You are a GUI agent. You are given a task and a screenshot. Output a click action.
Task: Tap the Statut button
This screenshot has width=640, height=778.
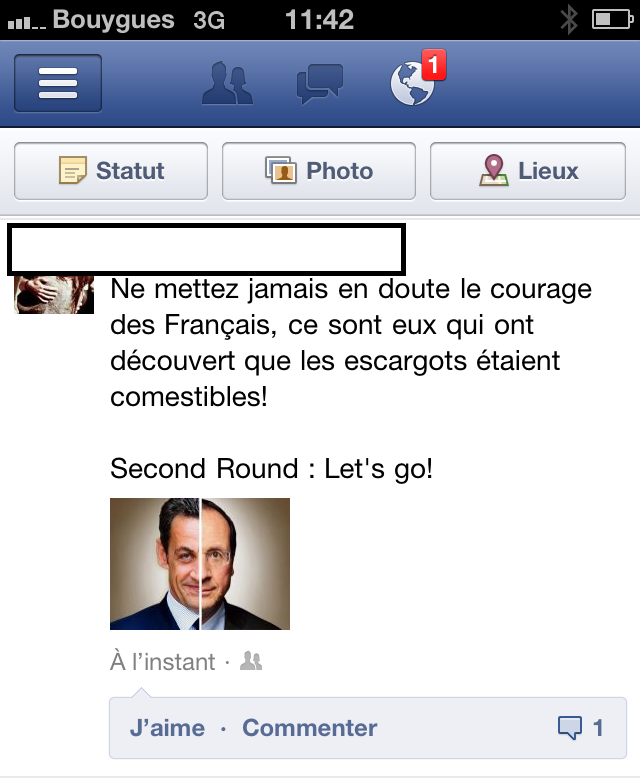point(111,171)
